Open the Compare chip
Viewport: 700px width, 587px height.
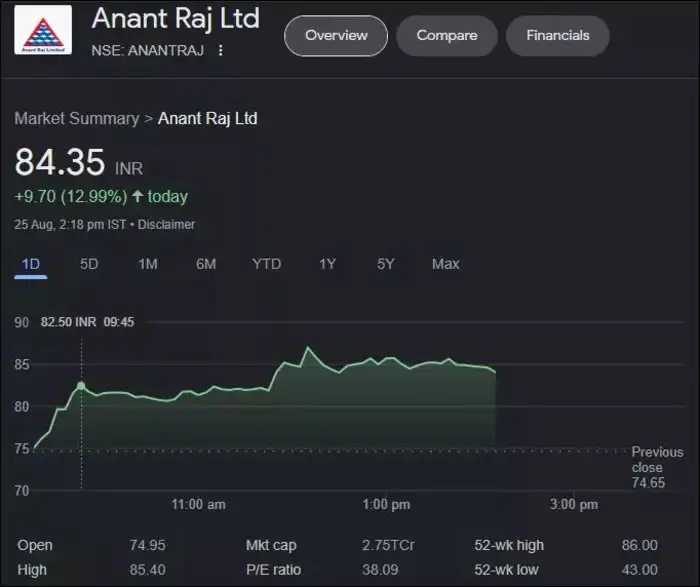click(x=447, y=35)
